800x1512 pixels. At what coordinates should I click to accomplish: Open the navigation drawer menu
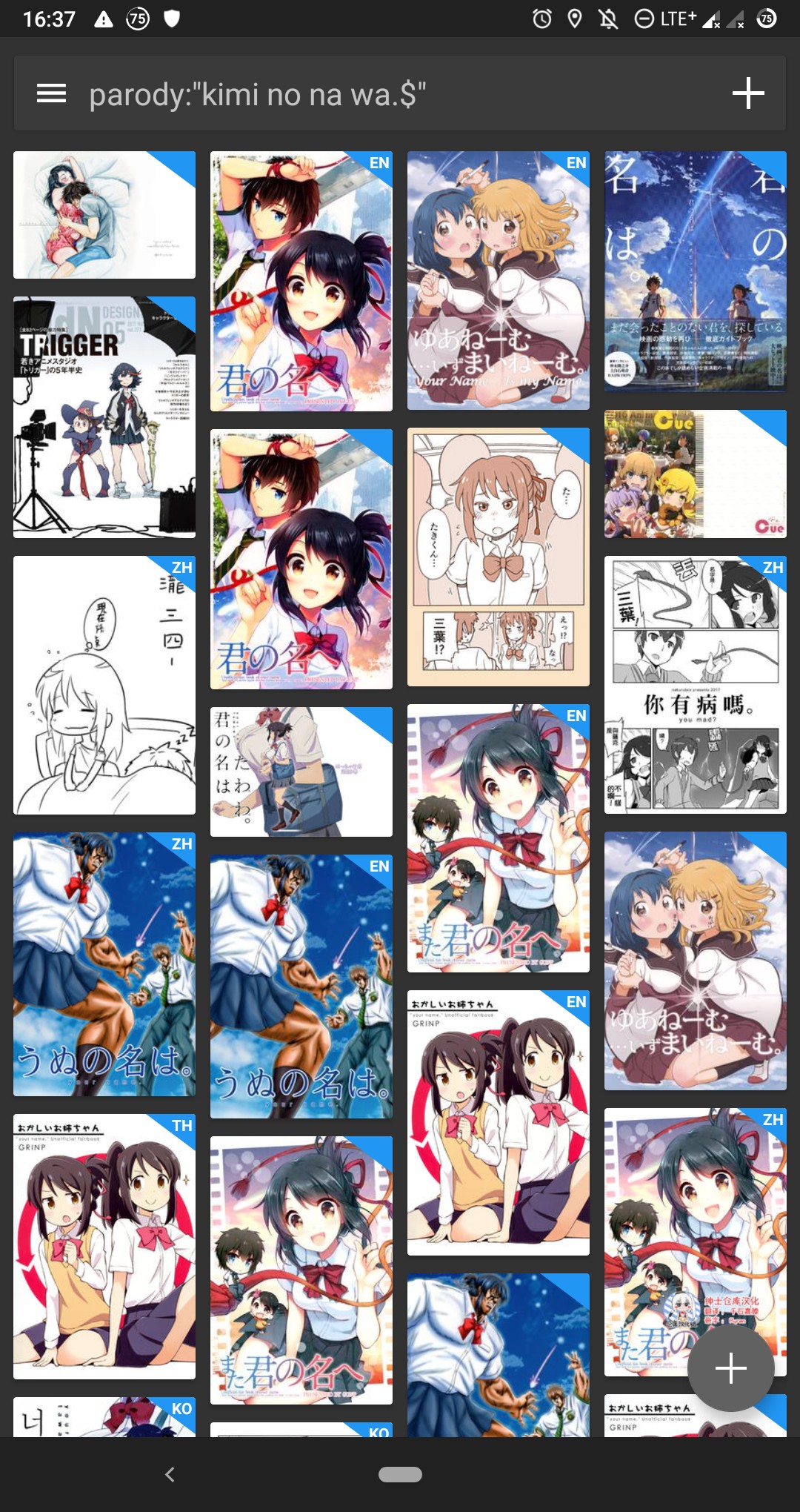[x=51, y=94]
